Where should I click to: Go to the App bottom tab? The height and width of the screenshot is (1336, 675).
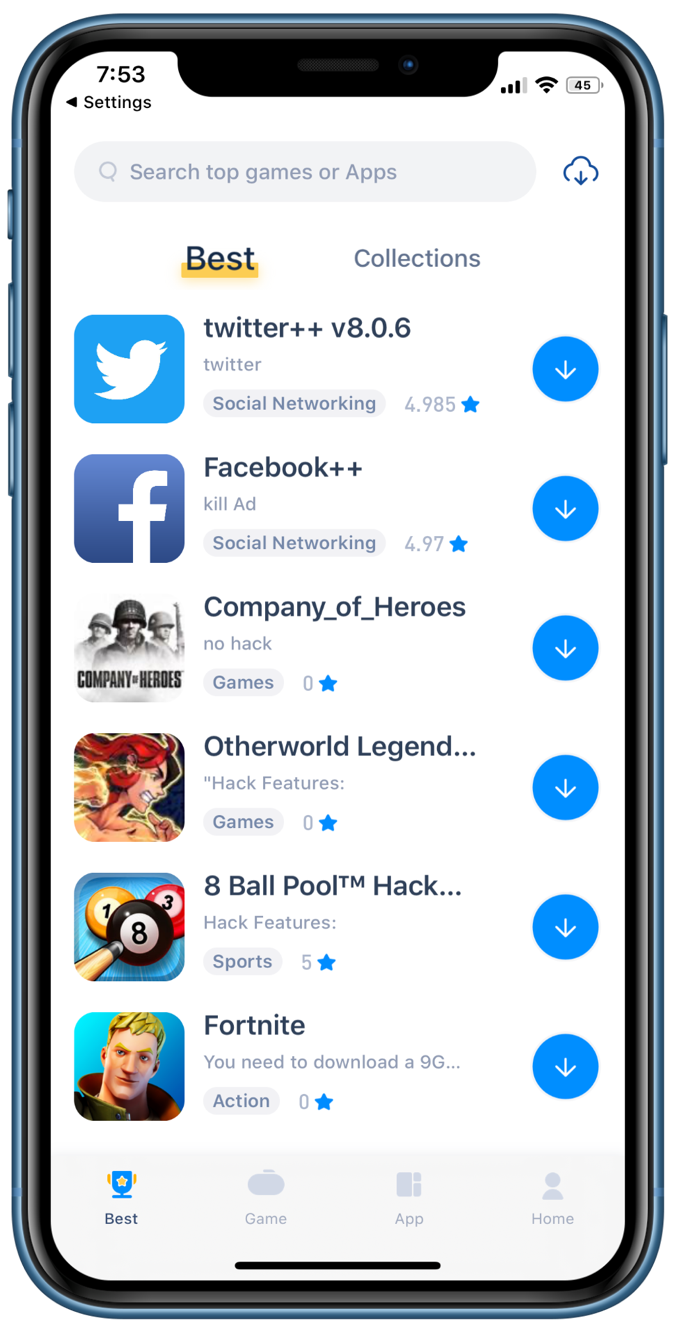point(409,1198)
